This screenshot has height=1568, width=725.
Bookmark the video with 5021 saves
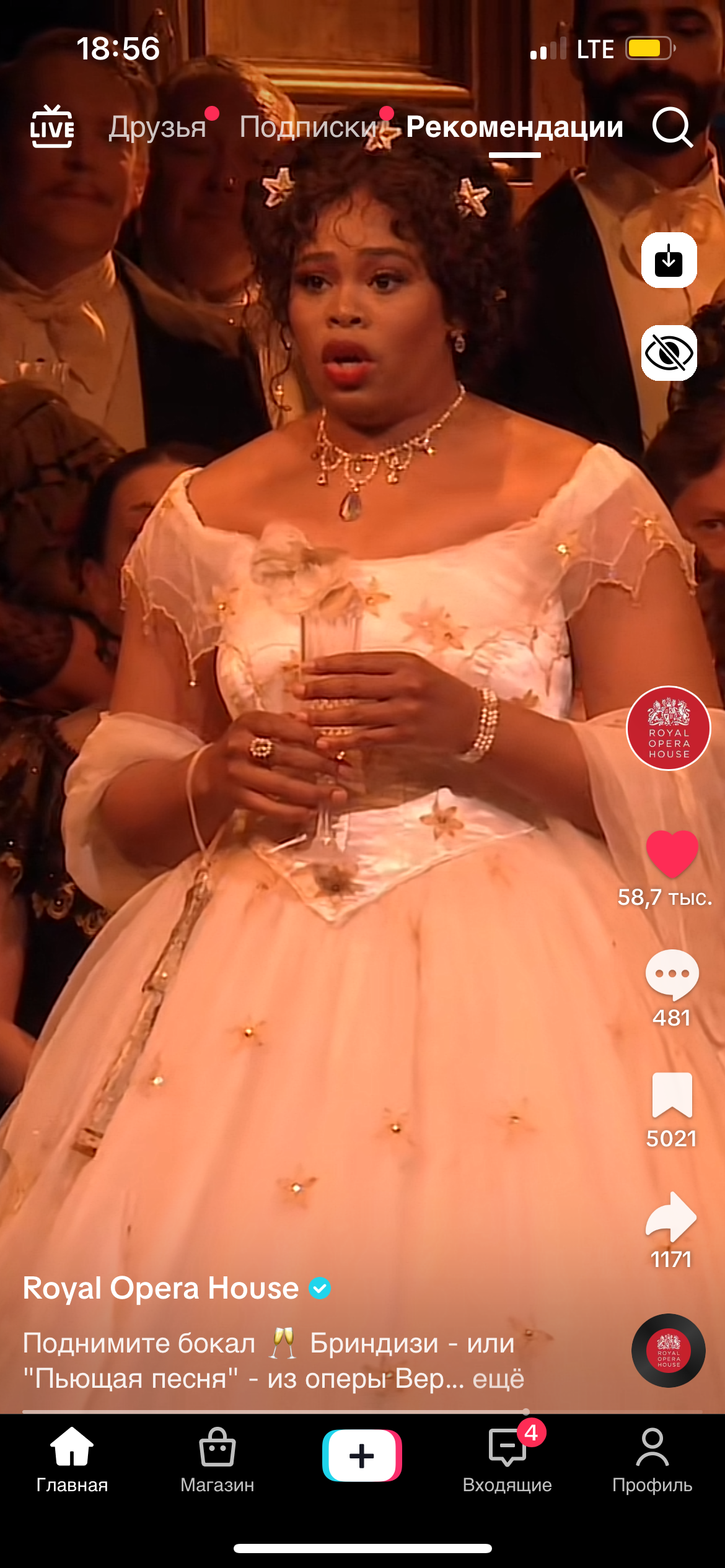672,1095
